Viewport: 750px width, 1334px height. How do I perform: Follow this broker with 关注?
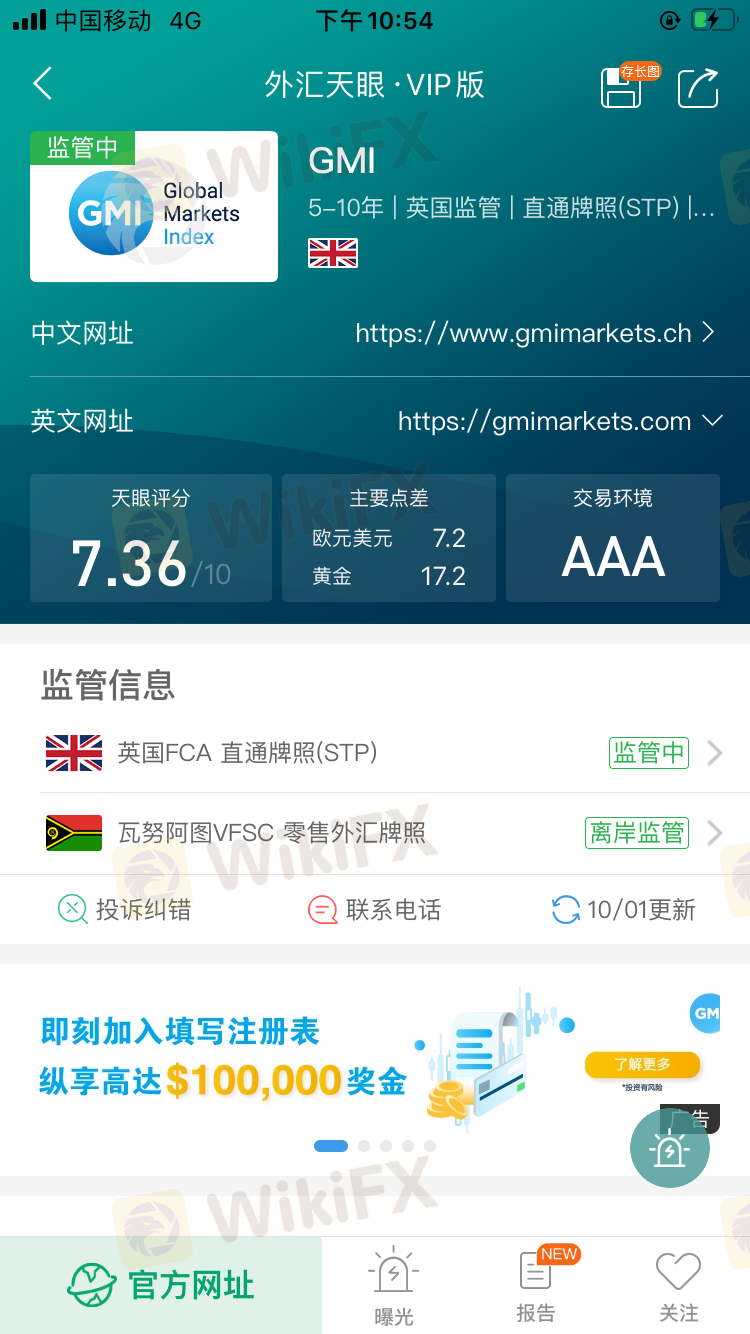pos(678,1288)
